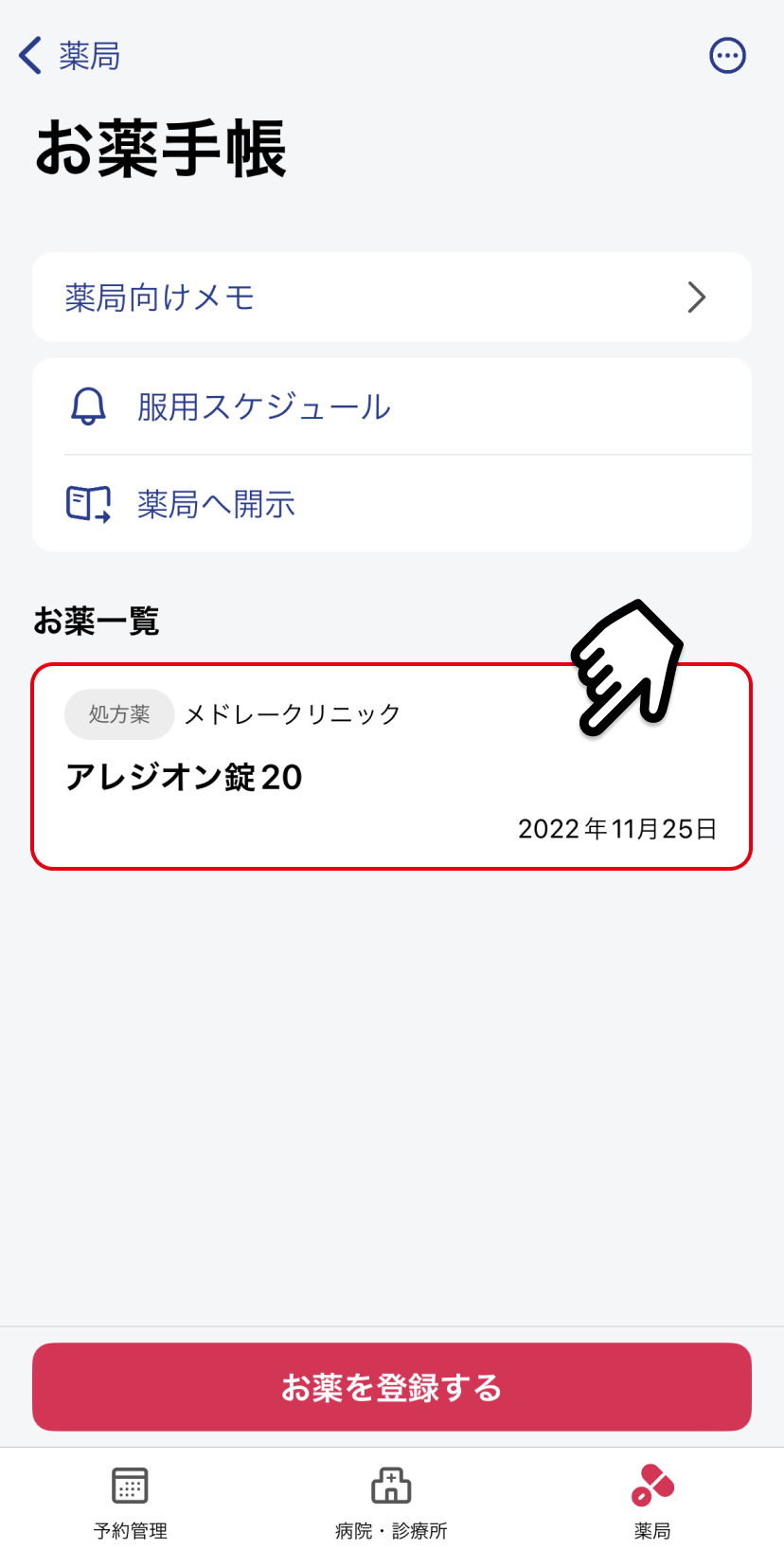The image size is (784, 1550).
Task: Open the アレジオン錠20 medicine card
Action: pyautogui.click(x=392, y=766)
